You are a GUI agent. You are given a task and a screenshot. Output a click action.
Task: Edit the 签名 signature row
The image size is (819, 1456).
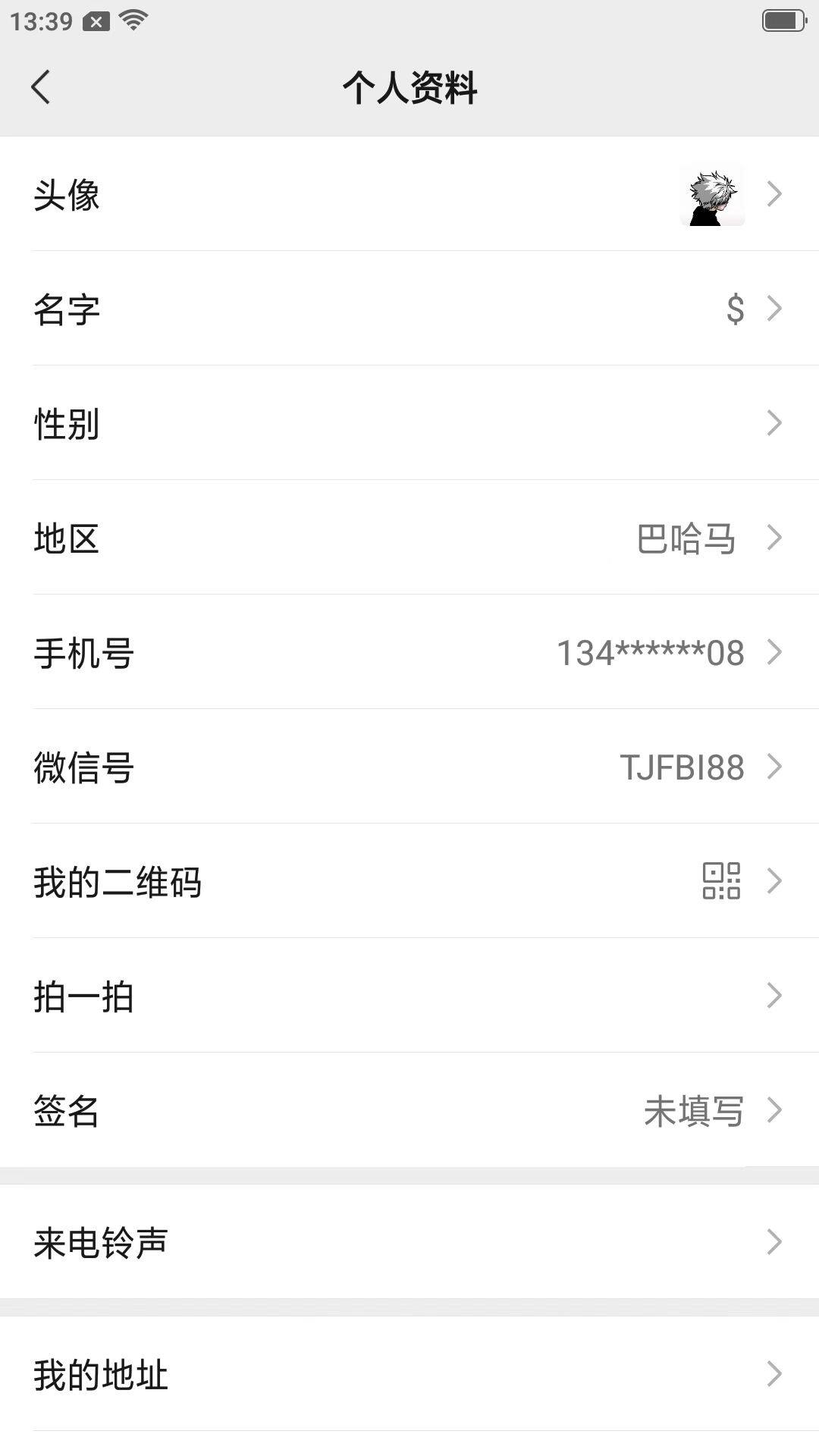click(x=409, y=1110)
